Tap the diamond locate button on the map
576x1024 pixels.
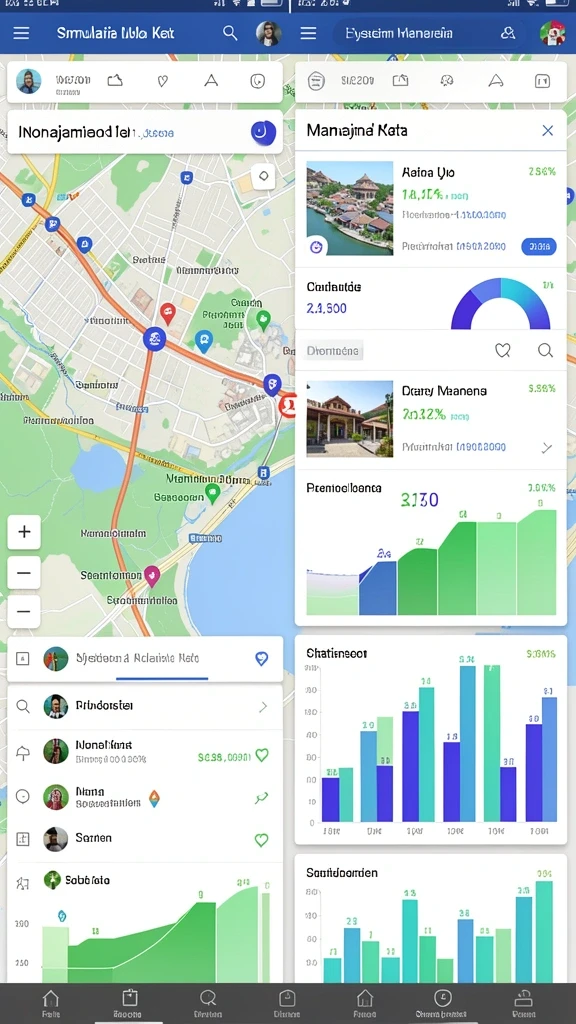pos(263,176)
